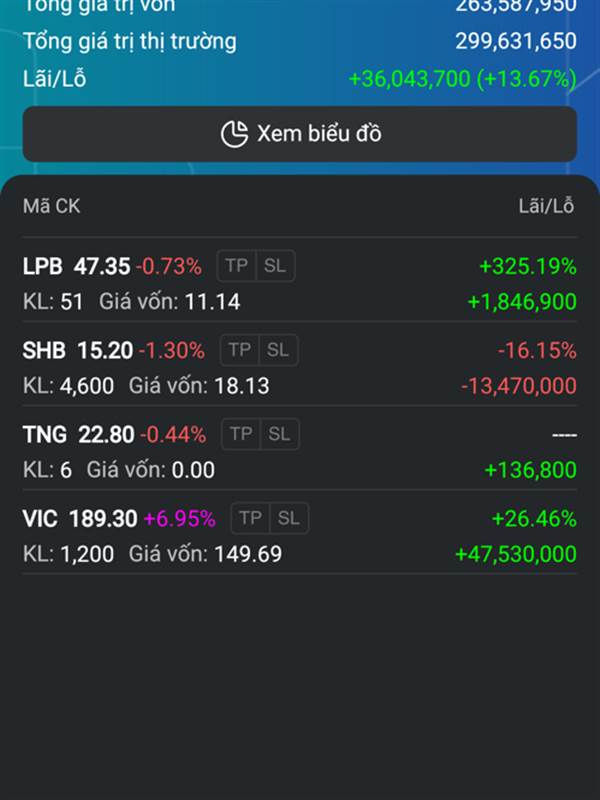
Task: Set take profit (TP) for VIC
Action: (250, 518)
